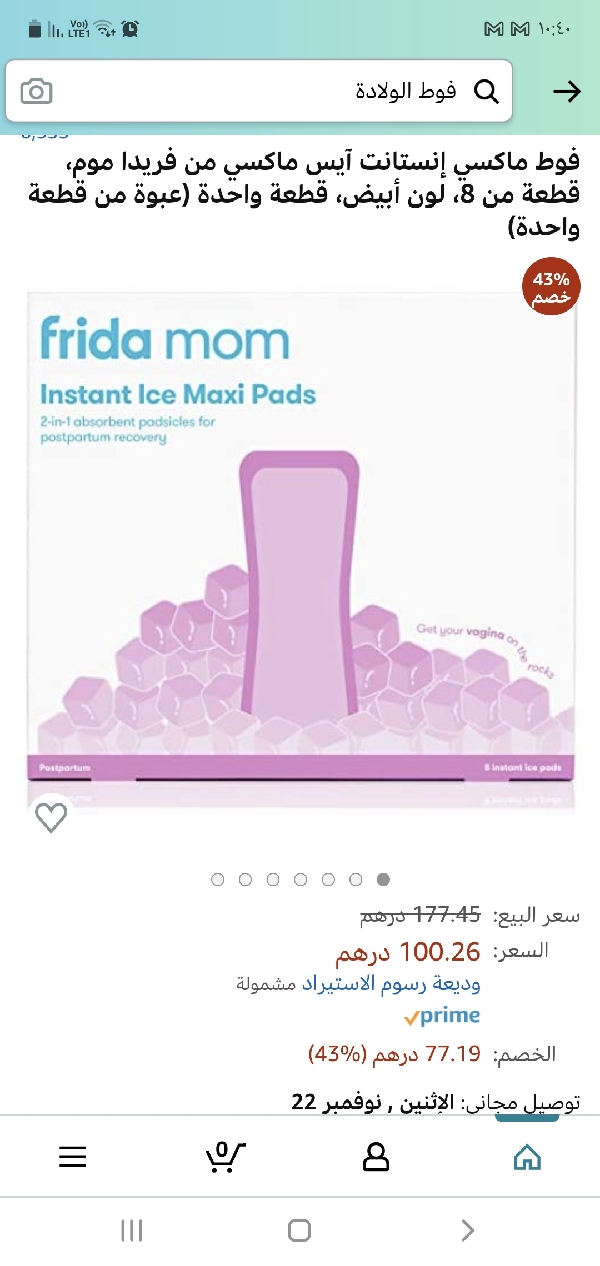The height and width of the screenshot is (1266, 600).
Task: Tap the first image page indicator dot
Action: pos(218,879)
